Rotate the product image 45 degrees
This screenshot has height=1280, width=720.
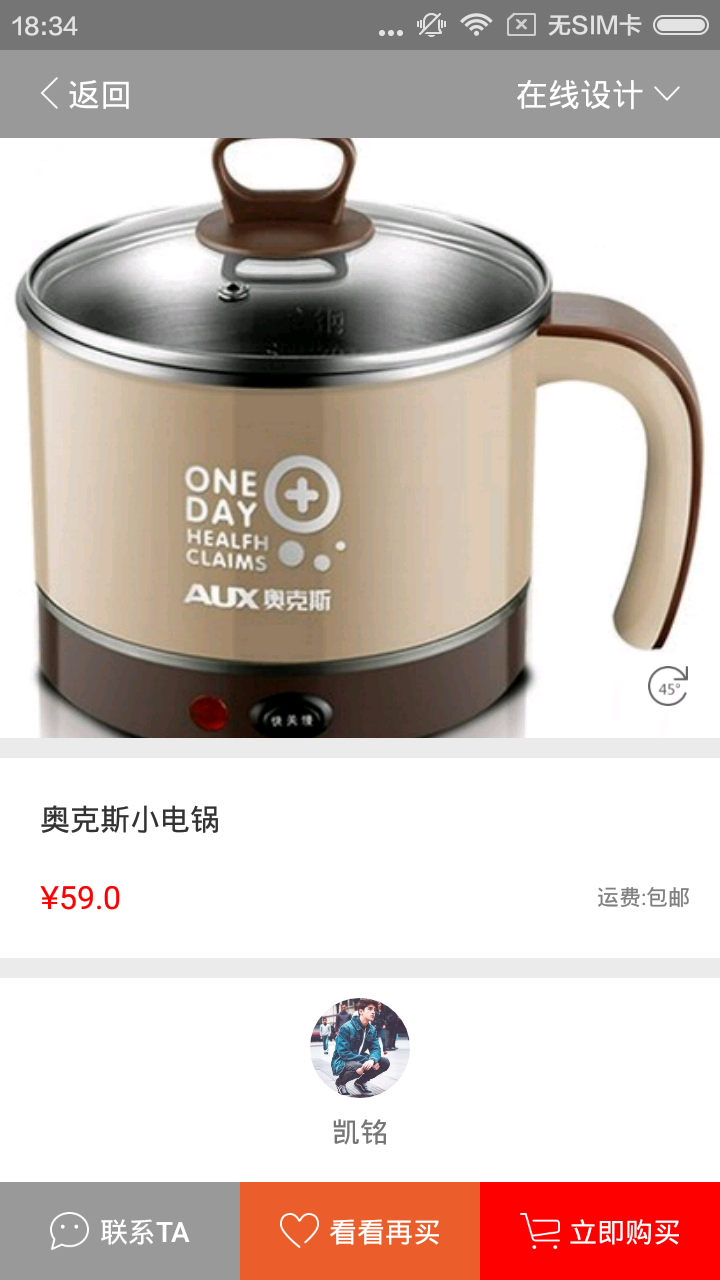pyautogui.click(x=667, y=686)
